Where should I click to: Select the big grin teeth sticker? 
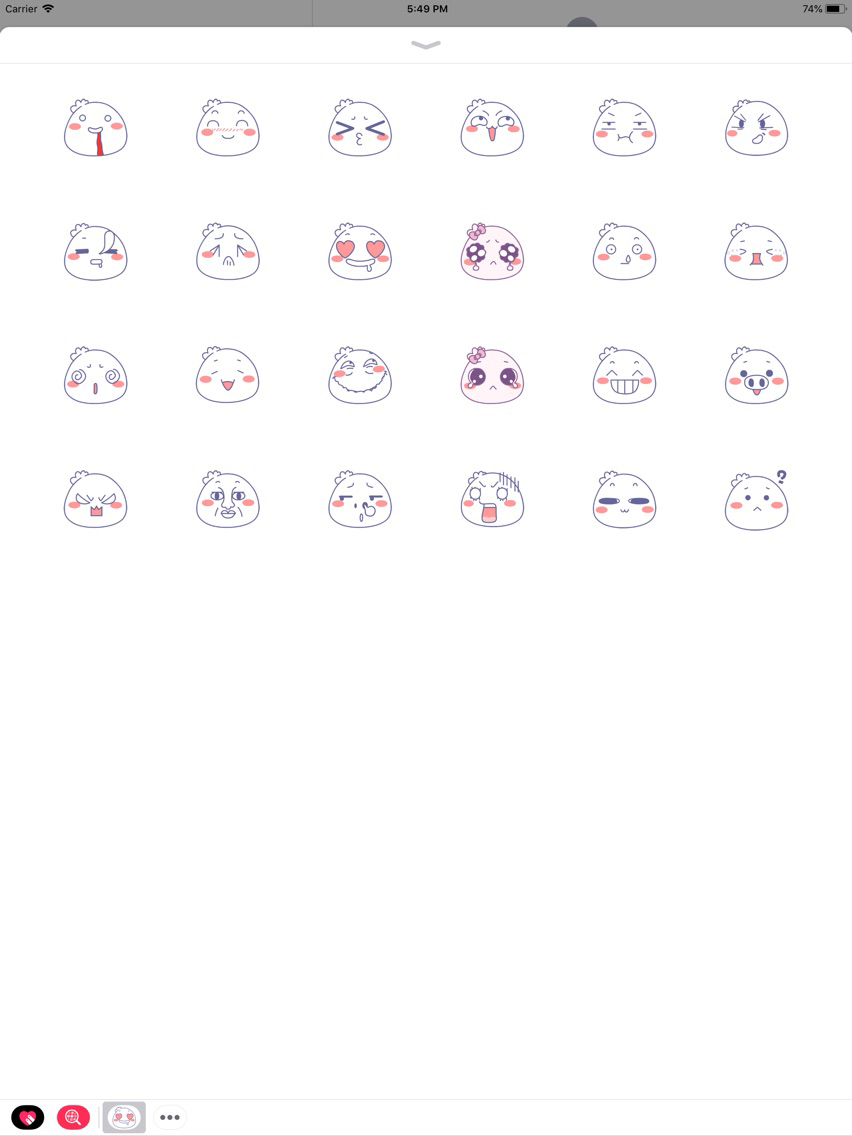(624, 376)
